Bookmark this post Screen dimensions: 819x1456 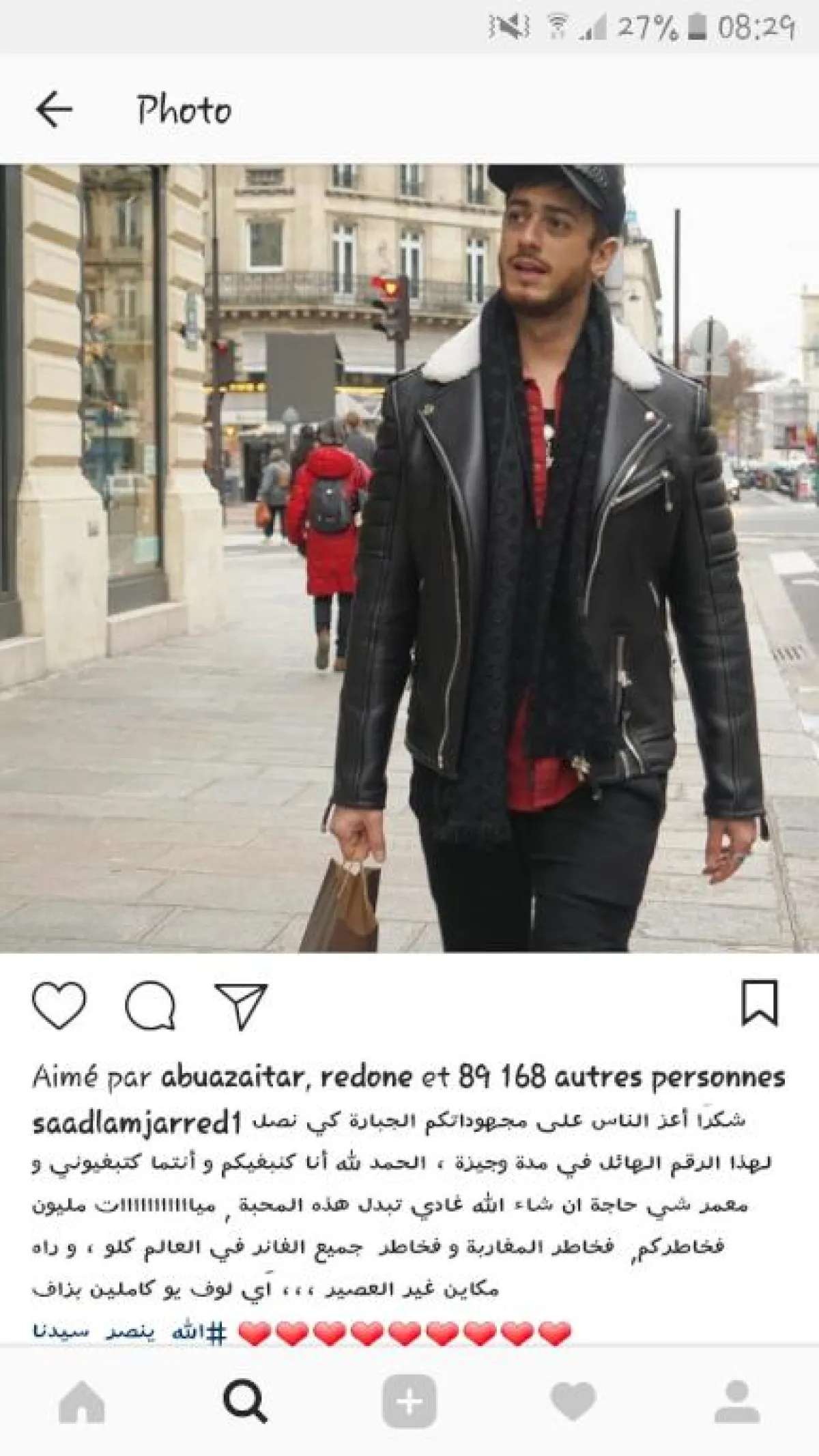point(760,1003)
